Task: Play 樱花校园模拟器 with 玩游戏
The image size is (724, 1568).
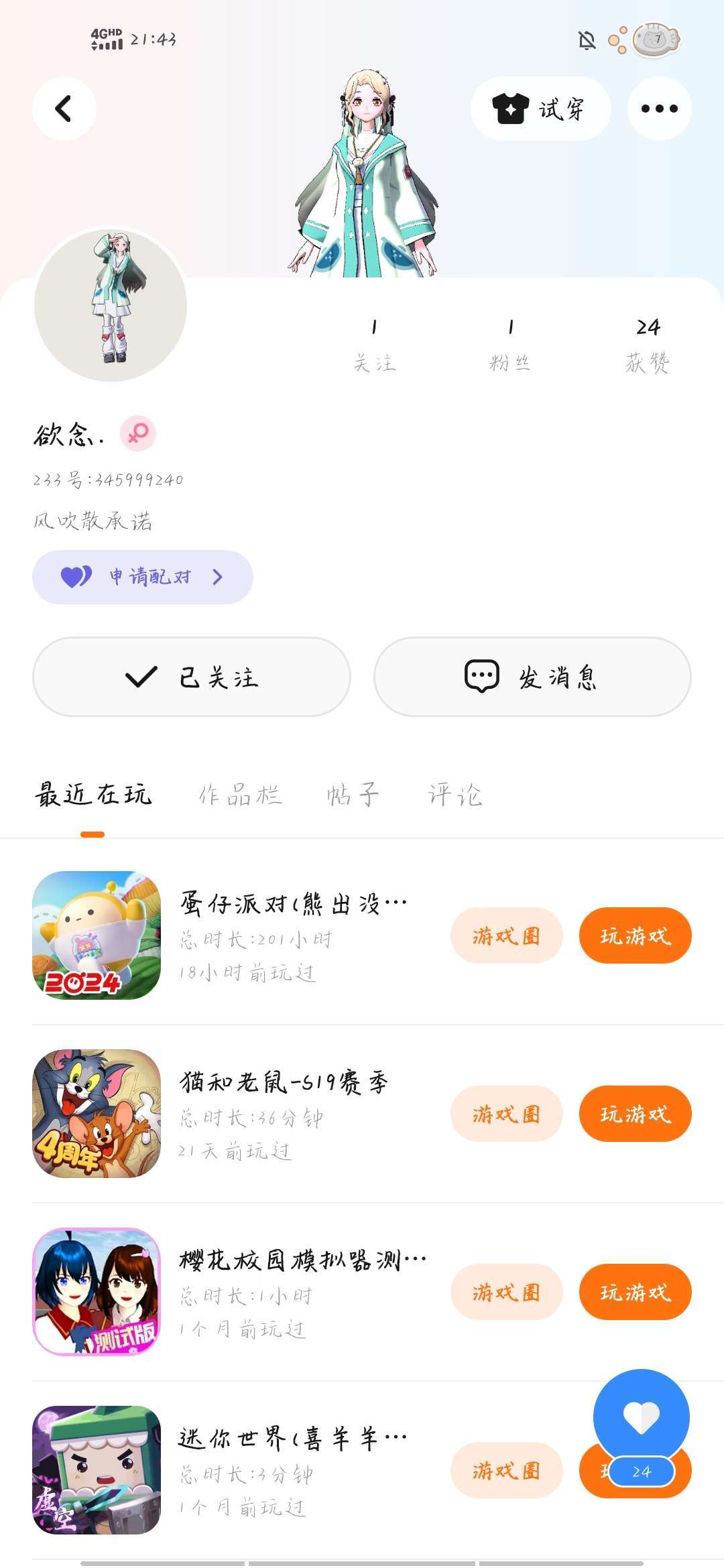Action: point(635,1293)
